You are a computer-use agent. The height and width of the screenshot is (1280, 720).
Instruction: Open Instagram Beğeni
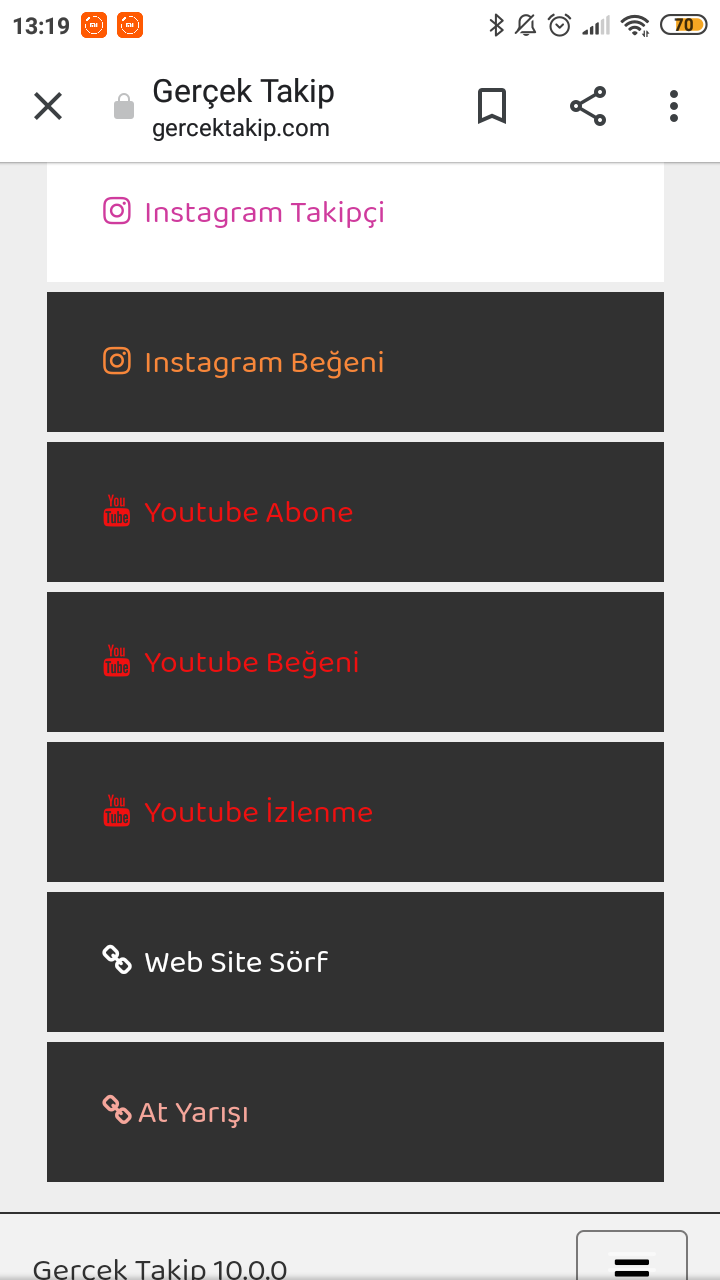[355, 362]
